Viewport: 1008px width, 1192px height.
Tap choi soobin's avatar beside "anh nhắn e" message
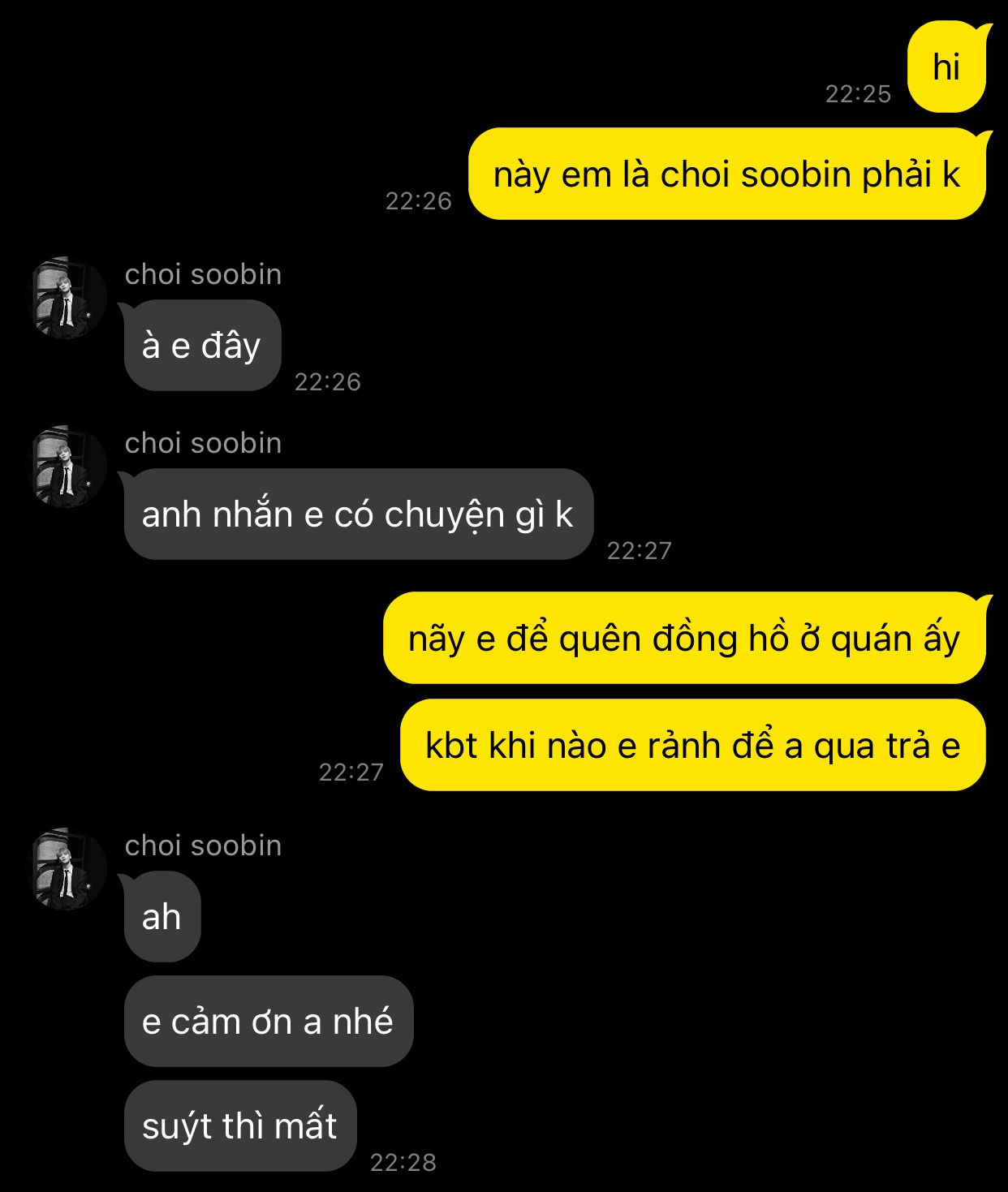pyautogui.click(x=67, y=467)
